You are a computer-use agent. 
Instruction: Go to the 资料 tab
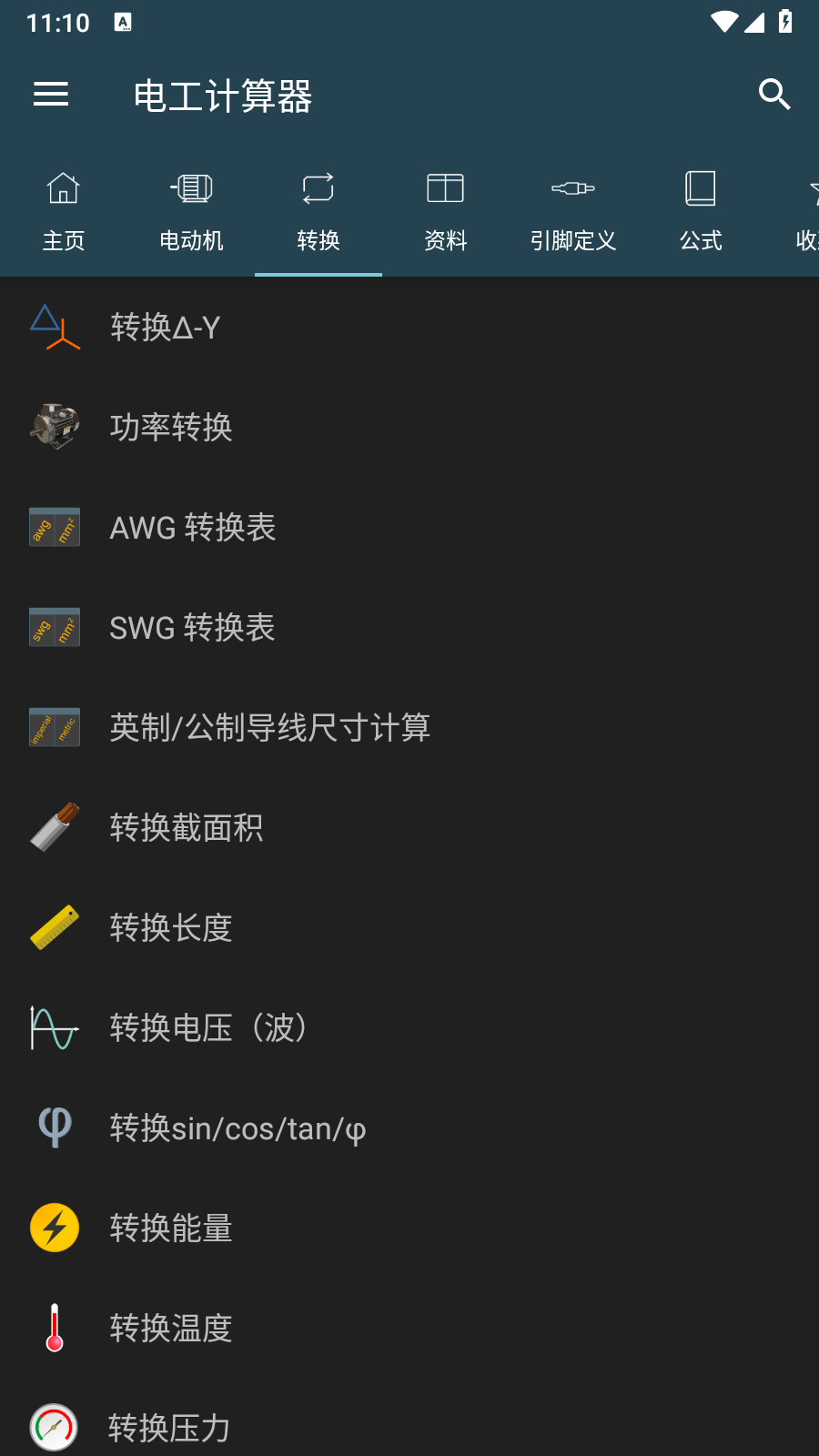click(446, 213)
